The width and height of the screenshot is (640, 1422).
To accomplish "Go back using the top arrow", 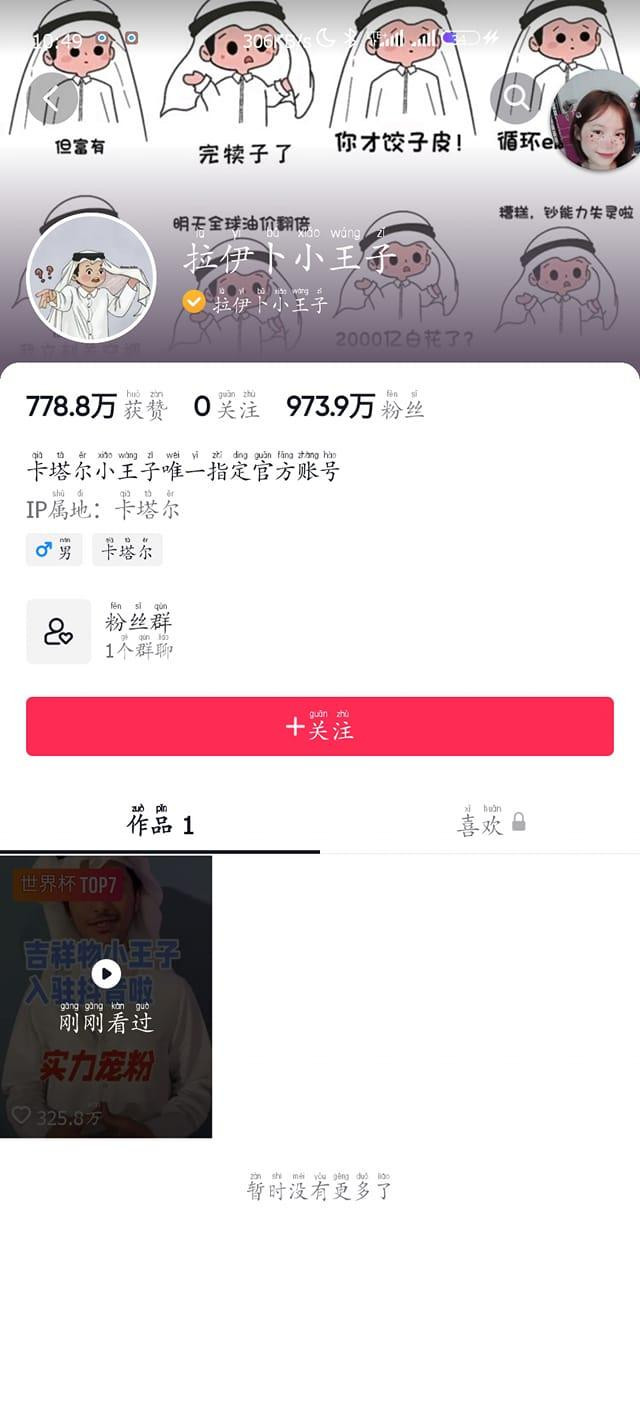I will pos(52,98).
